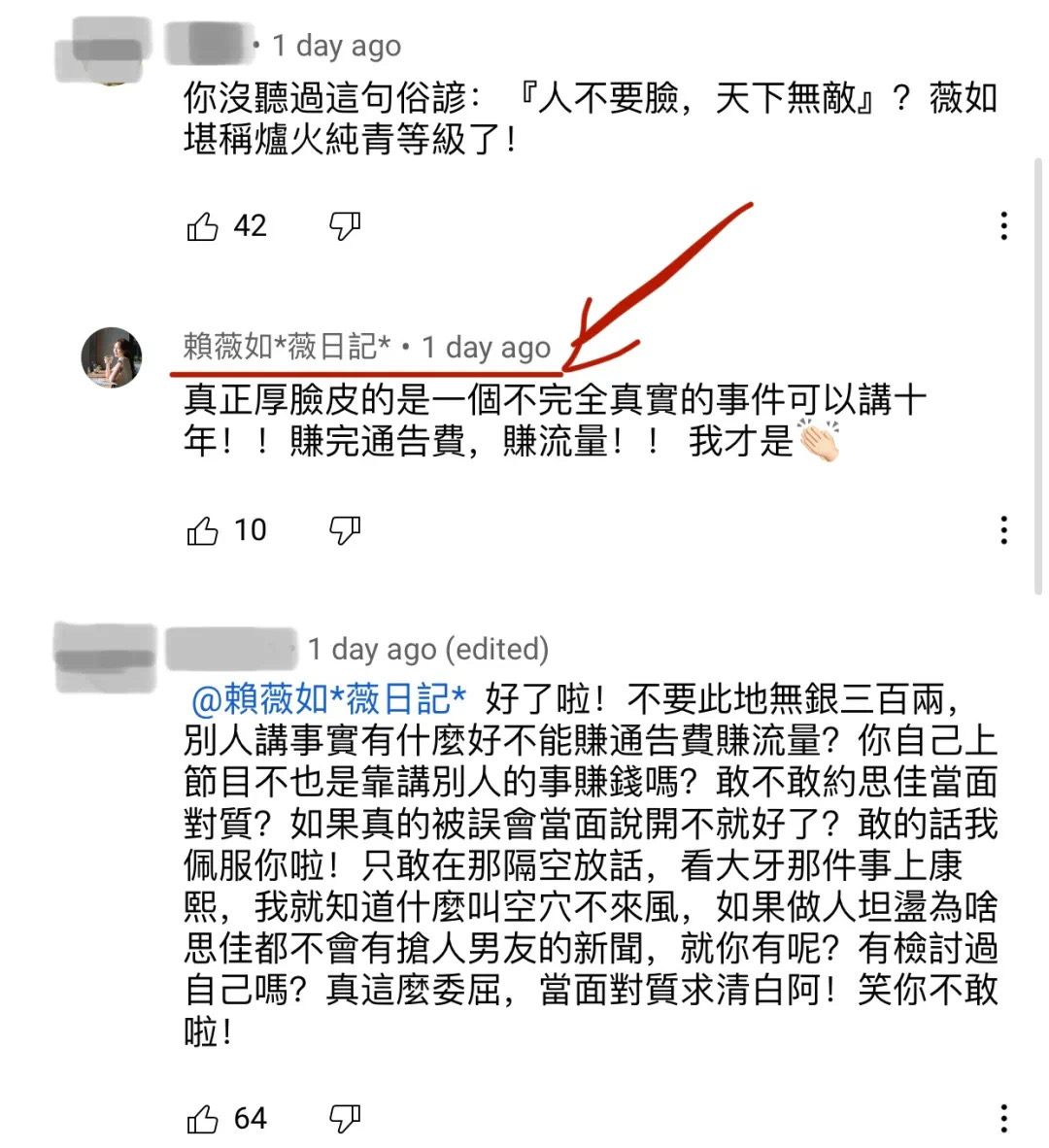The width and height of the screenshot is (1049, 1148).
Task: Tap the 賴薇如*薇日記* channel name
Action: pos(288,347)
